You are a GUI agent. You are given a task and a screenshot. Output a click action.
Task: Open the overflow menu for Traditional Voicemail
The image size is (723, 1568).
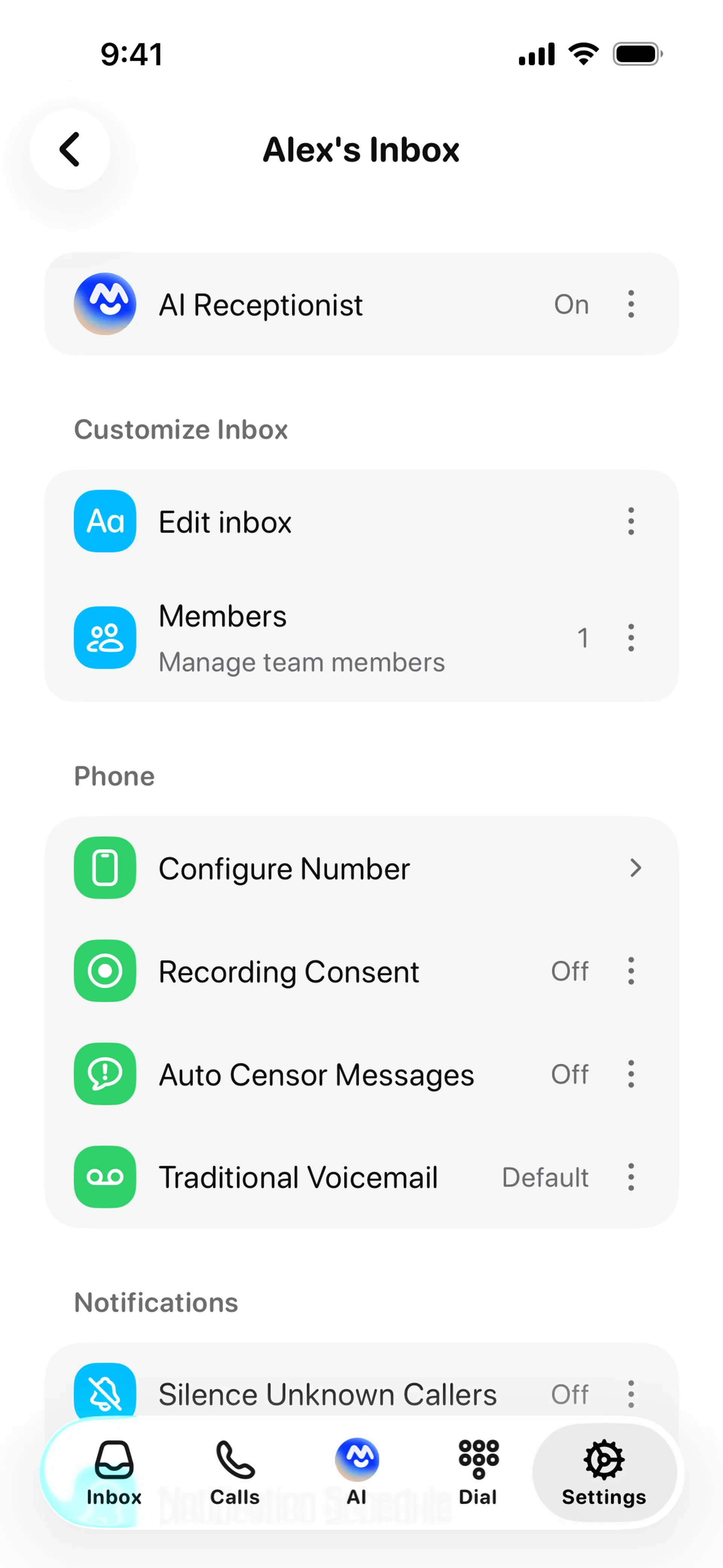click(631, 1177)
